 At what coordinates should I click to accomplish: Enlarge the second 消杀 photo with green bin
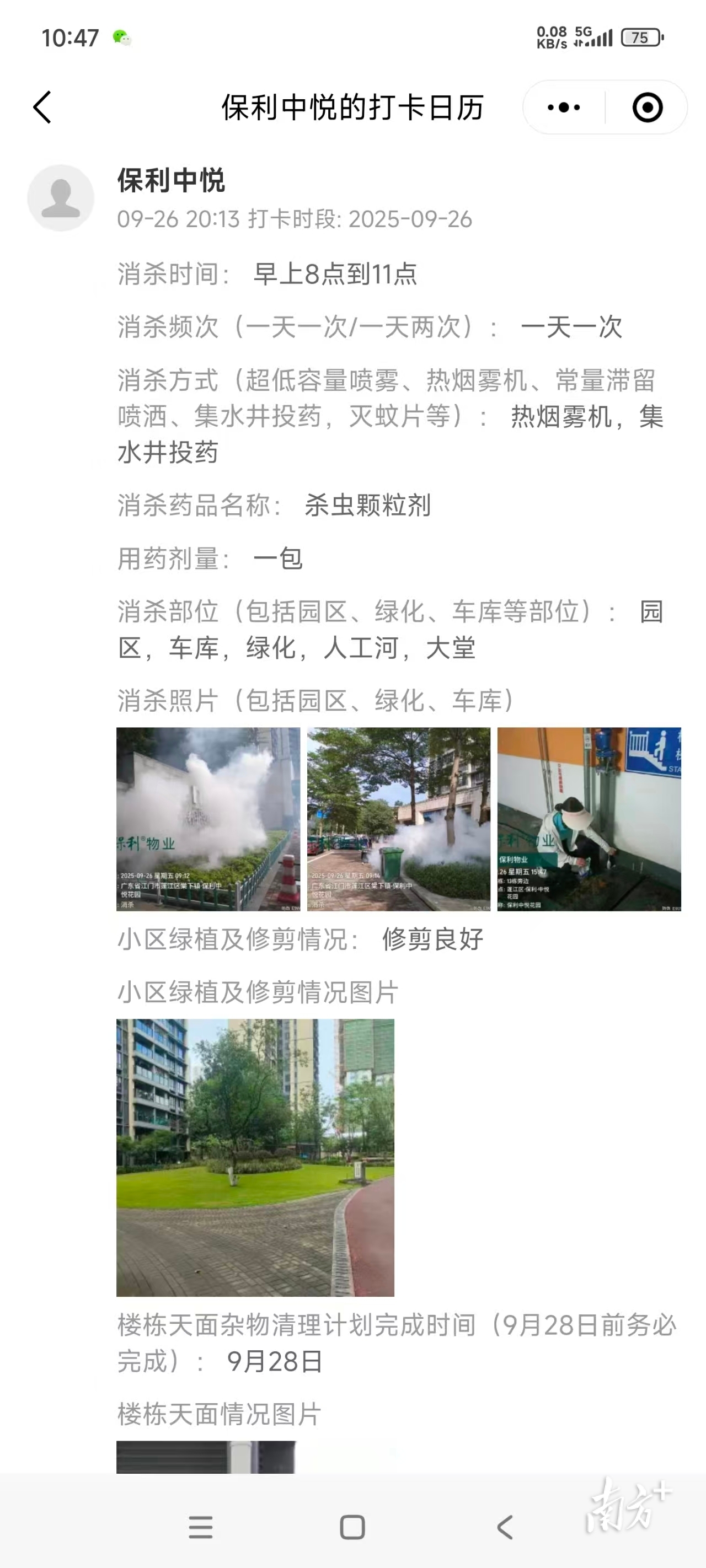tap(398, 819)
